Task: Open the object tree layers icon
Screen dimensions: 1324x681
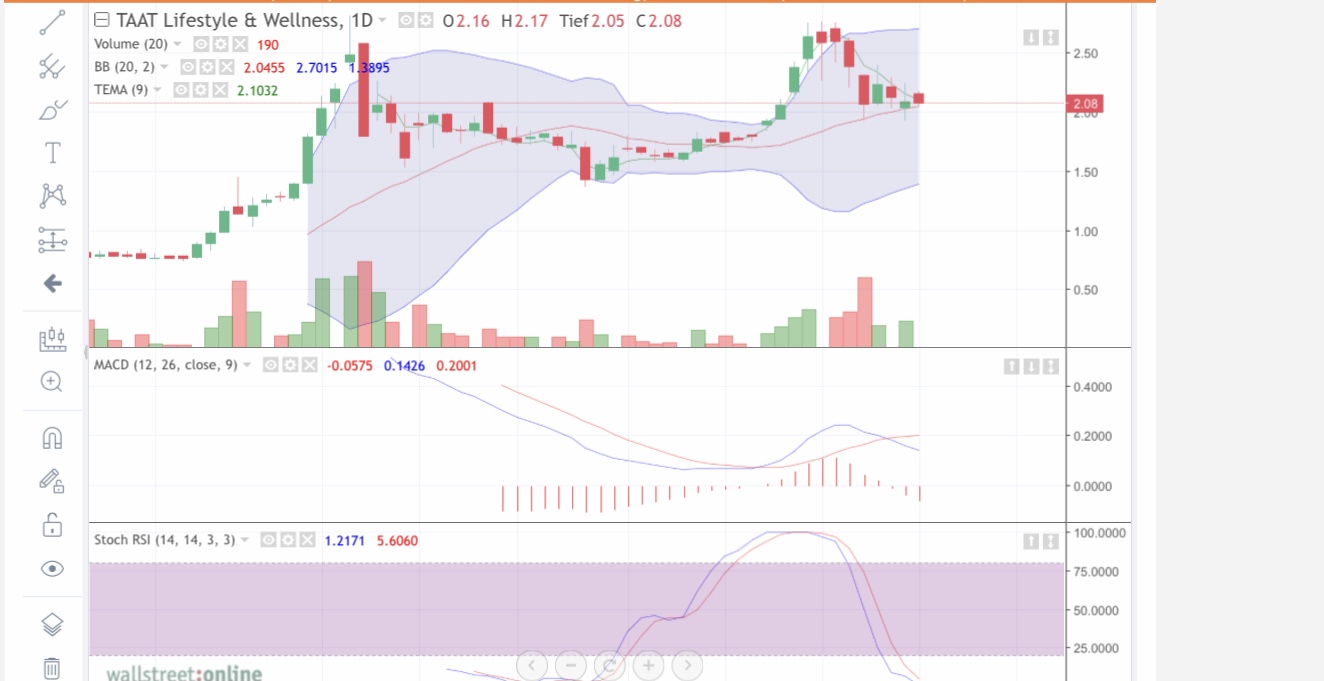Action: 52,625
